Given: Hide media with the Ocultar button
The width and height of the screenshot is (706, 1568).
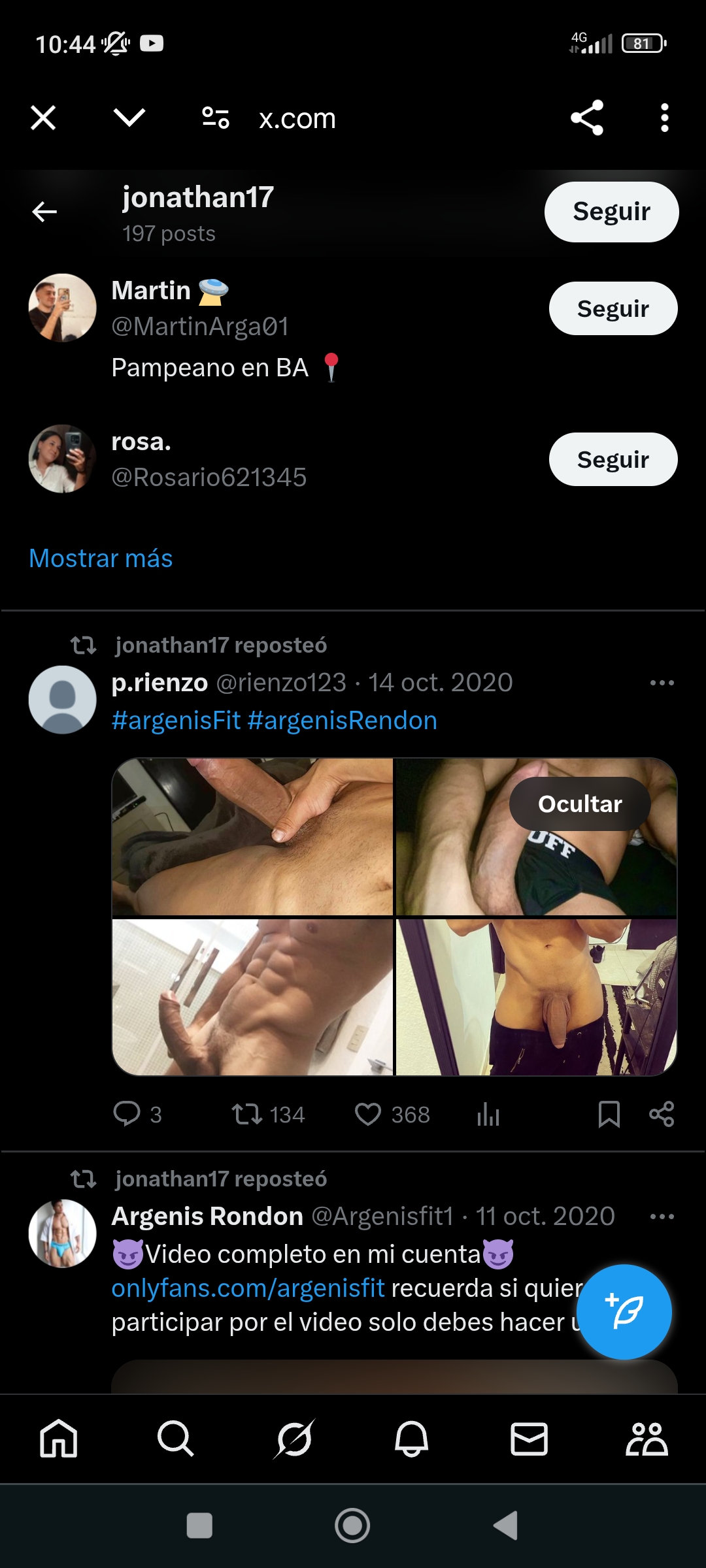Looking at the screenshot, I should (579, 804).
